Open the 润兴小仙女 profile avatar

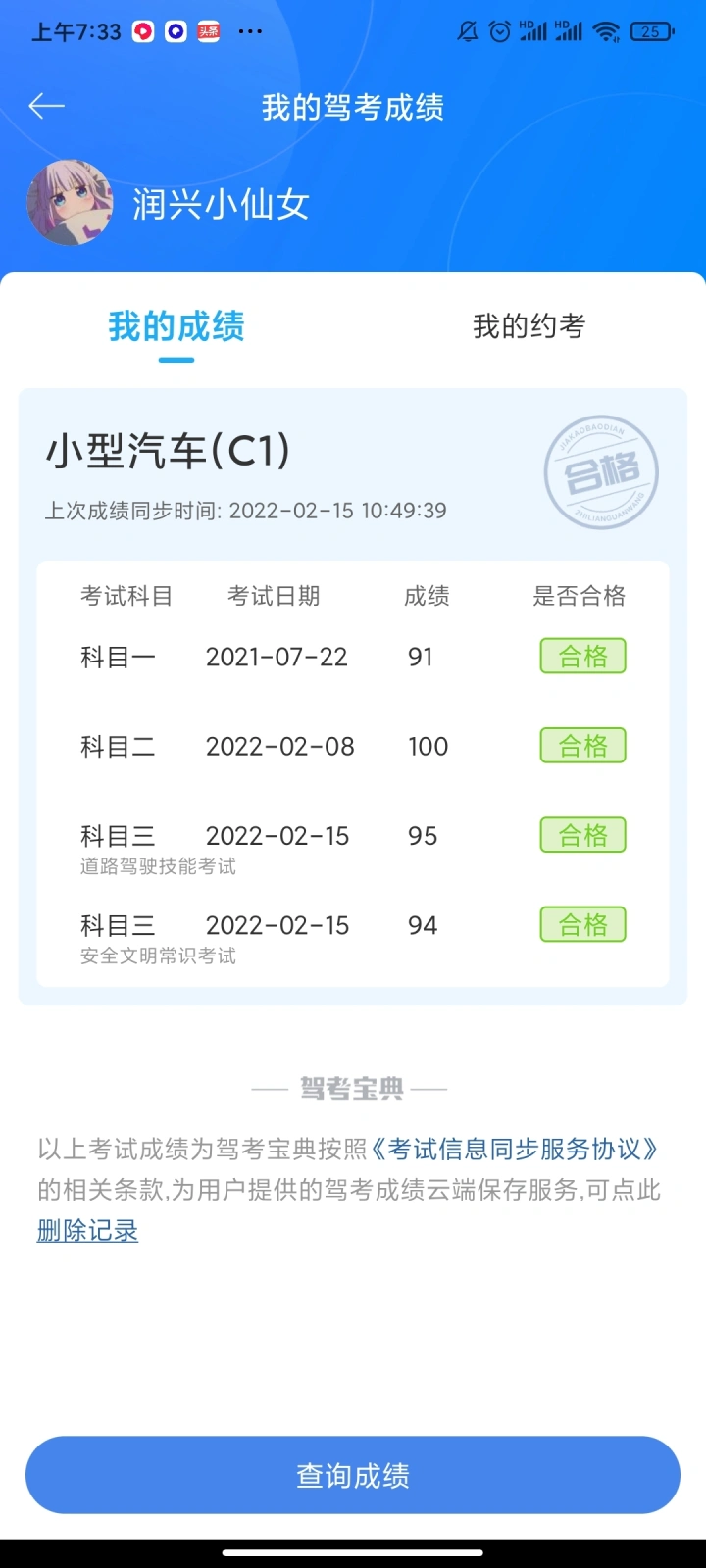pos(70,203)
